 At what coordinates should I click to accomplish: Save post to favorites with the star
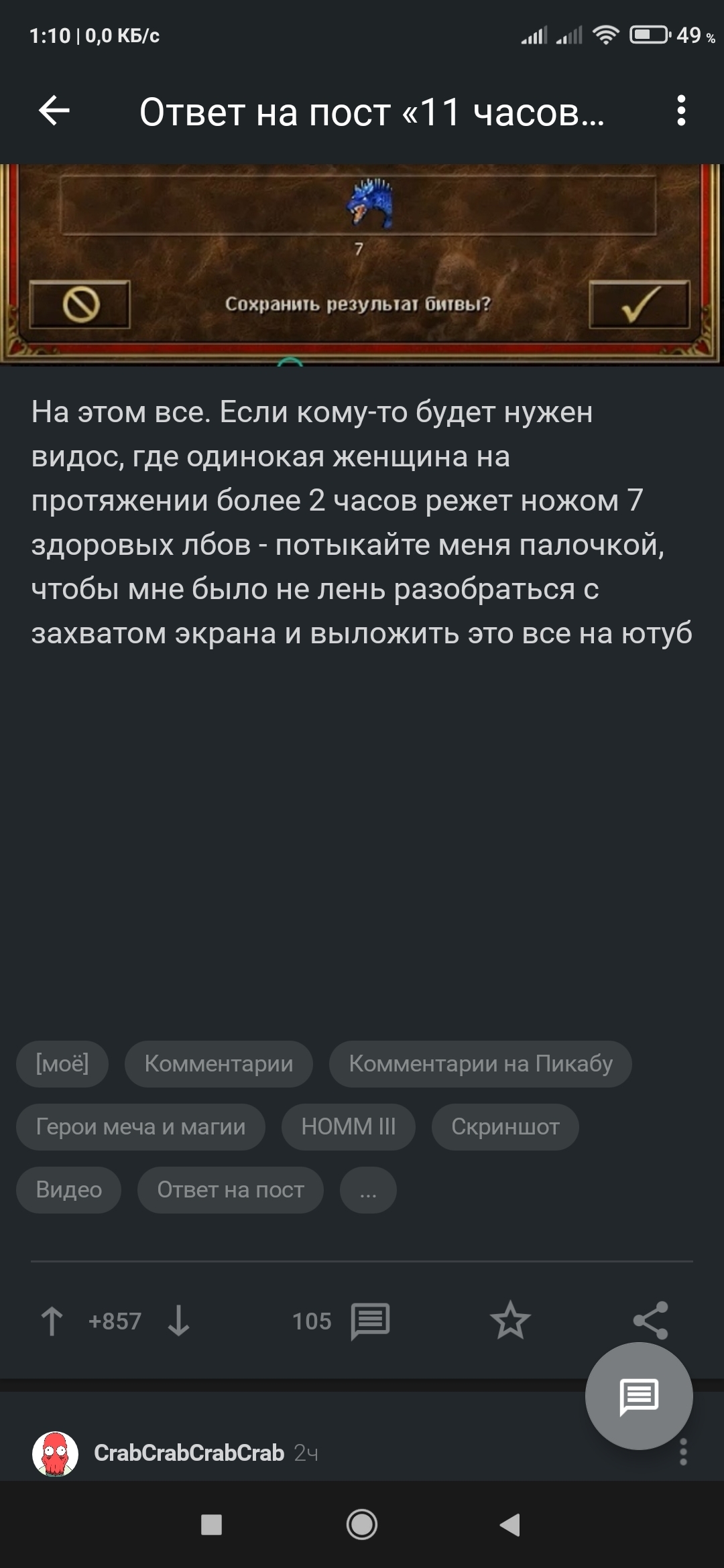510,1320
